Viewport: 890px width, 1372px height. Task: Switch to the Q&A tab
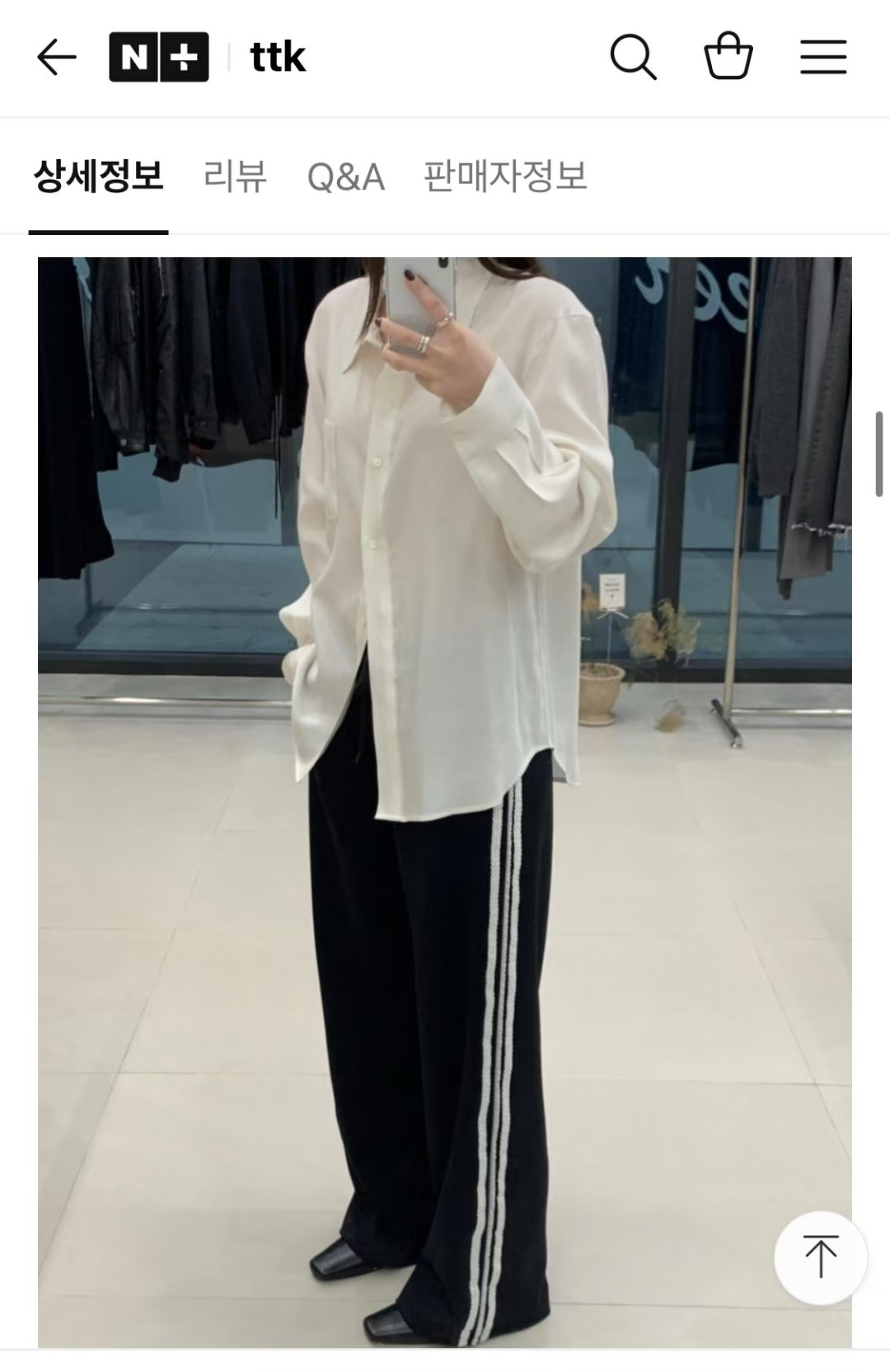(345, 176)
